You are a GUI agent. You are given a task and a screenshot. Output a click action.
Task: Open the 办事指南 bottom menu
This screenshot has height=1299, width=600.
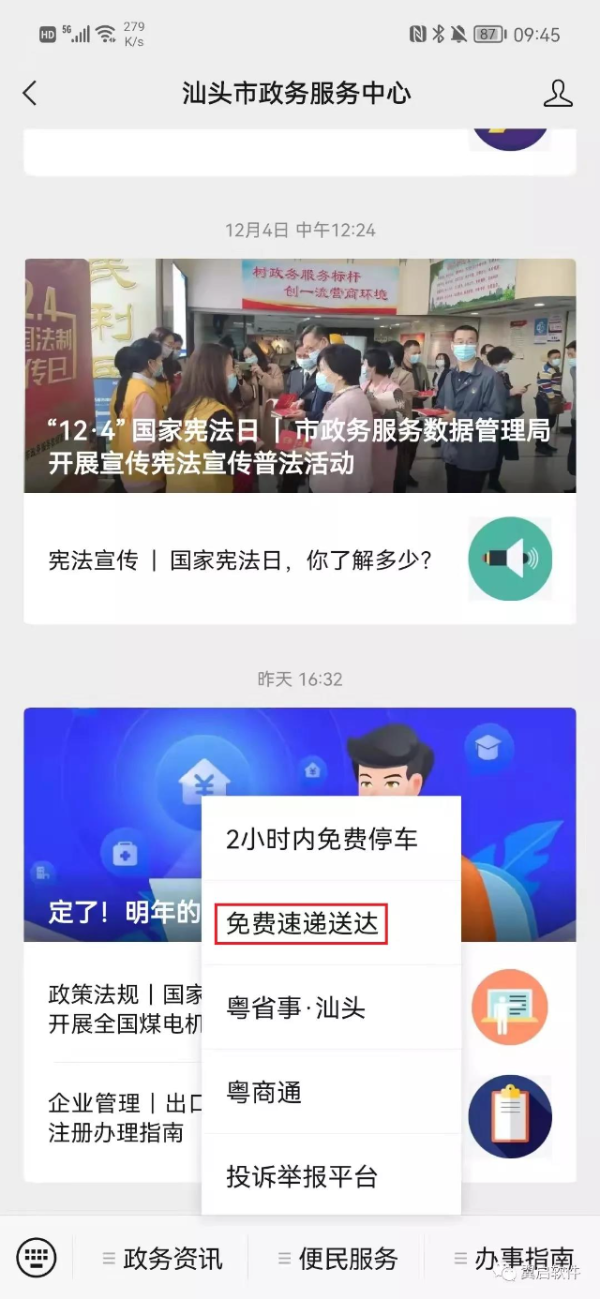pyautogui.click(x=514, y=1258)
